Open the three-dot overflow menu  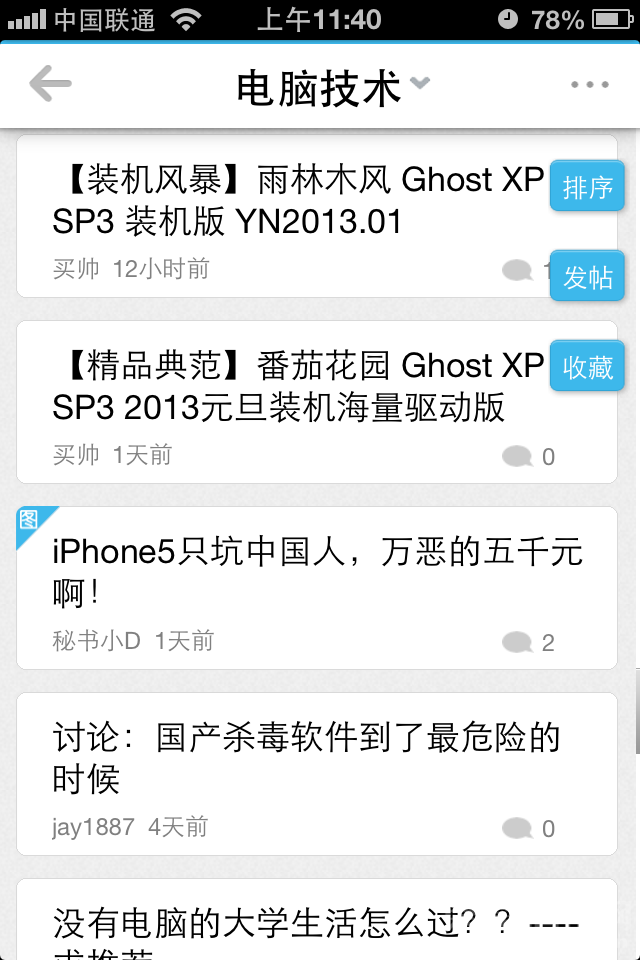click(589, 85)
